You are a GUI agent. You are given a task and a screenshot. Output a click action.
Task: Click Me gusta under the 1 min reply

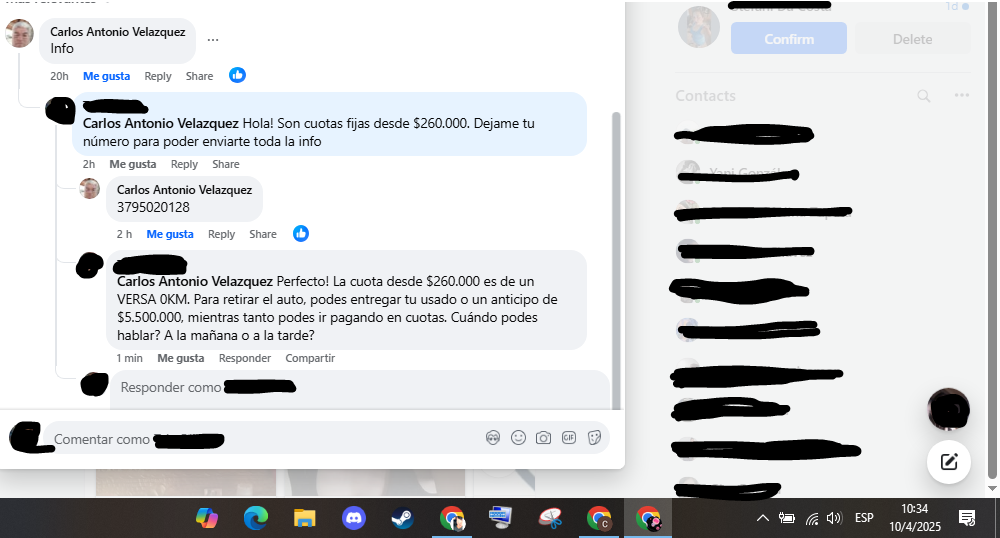pyautogui.click(x=180, y=358)
